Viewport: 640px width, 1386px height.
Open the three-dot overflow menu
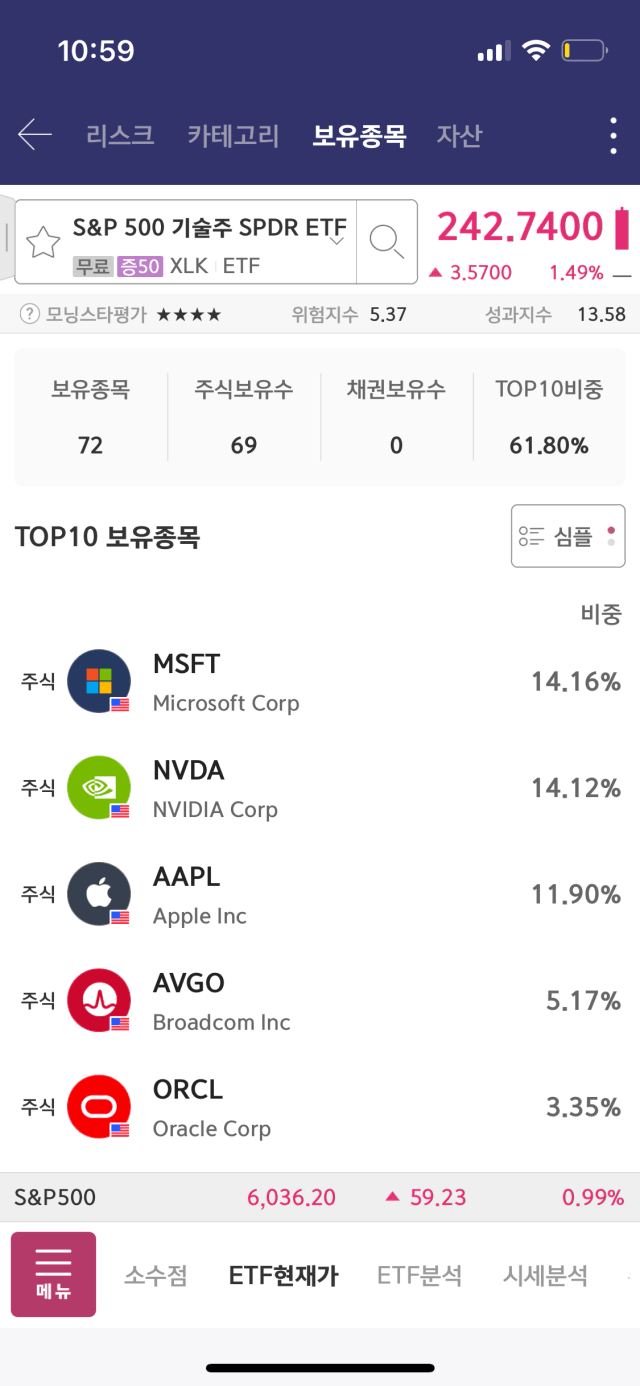coord(614,136)
